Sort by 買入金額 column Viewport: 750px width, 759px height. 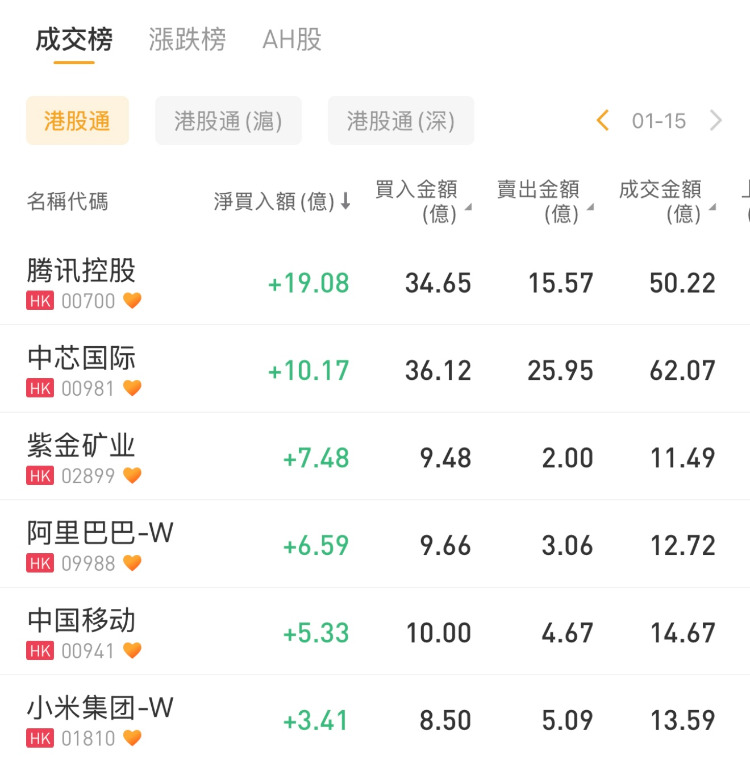click(x=420, y=201)
